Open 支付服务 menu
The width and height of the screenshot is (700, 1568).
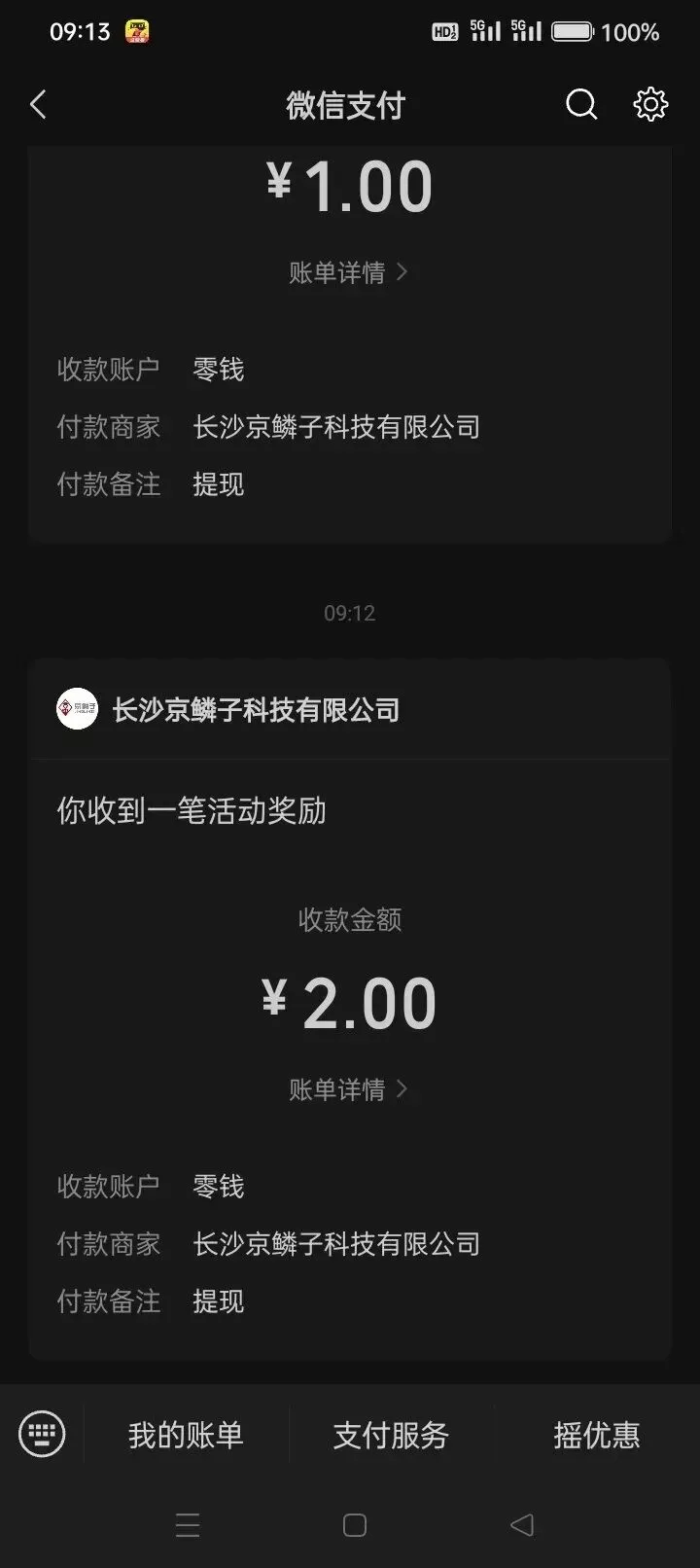point(391,1435)
